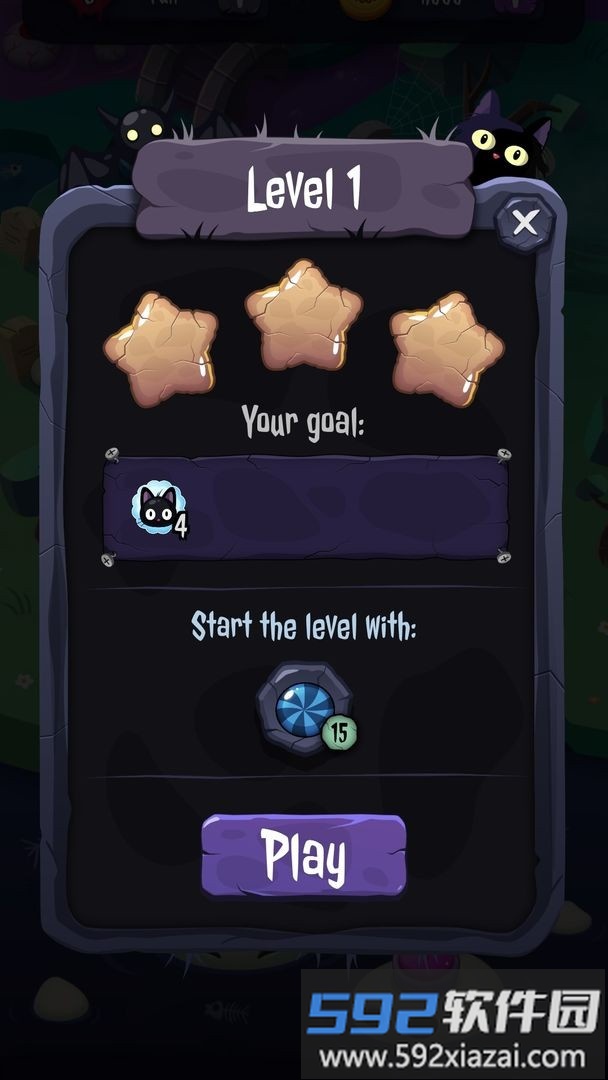Screen dimensions: 608x1080
Task: Close the Level 1 dialog
Action: tap(524, 223)
